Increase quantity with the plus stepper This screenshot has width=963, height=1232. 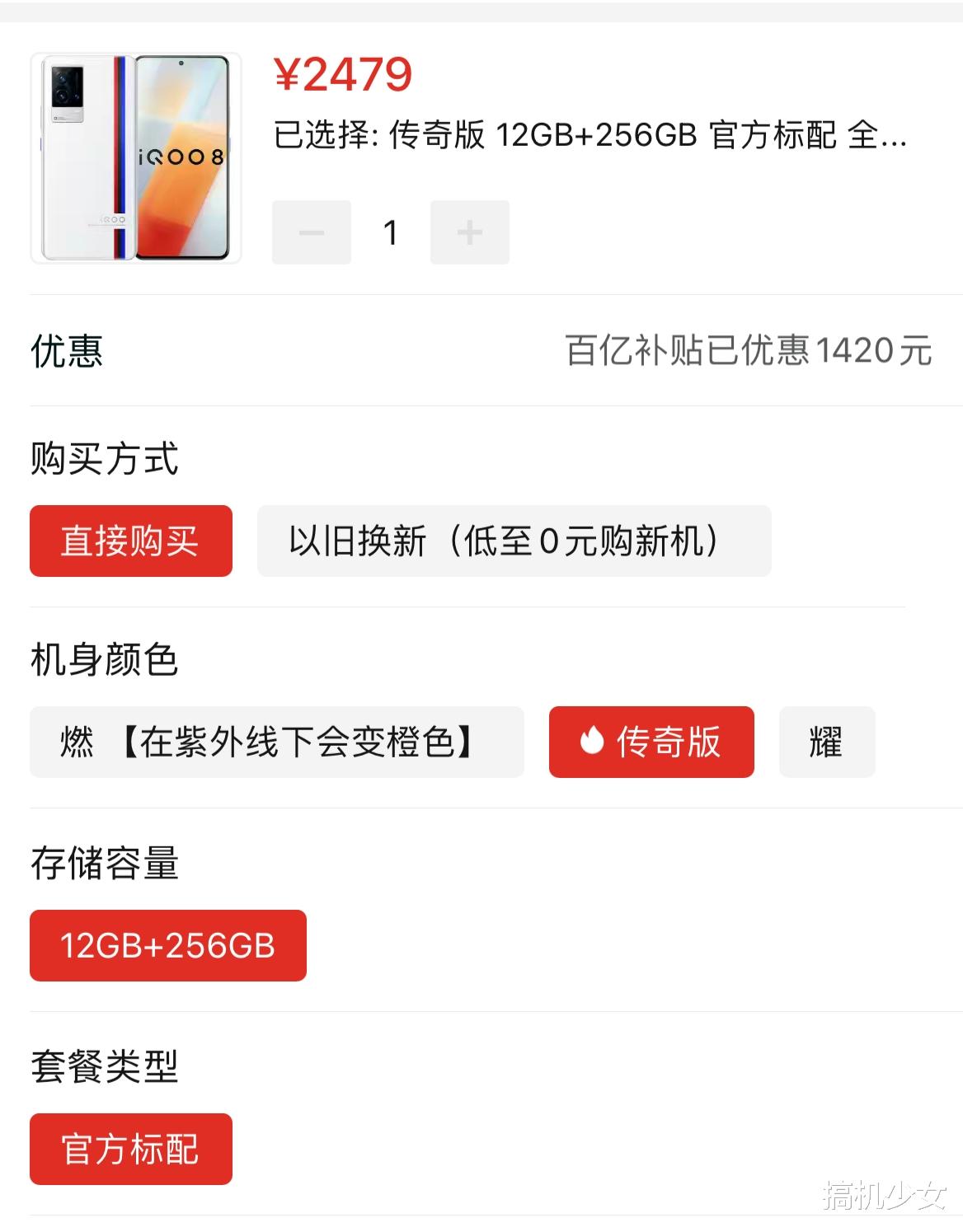[x=469, y=232]
